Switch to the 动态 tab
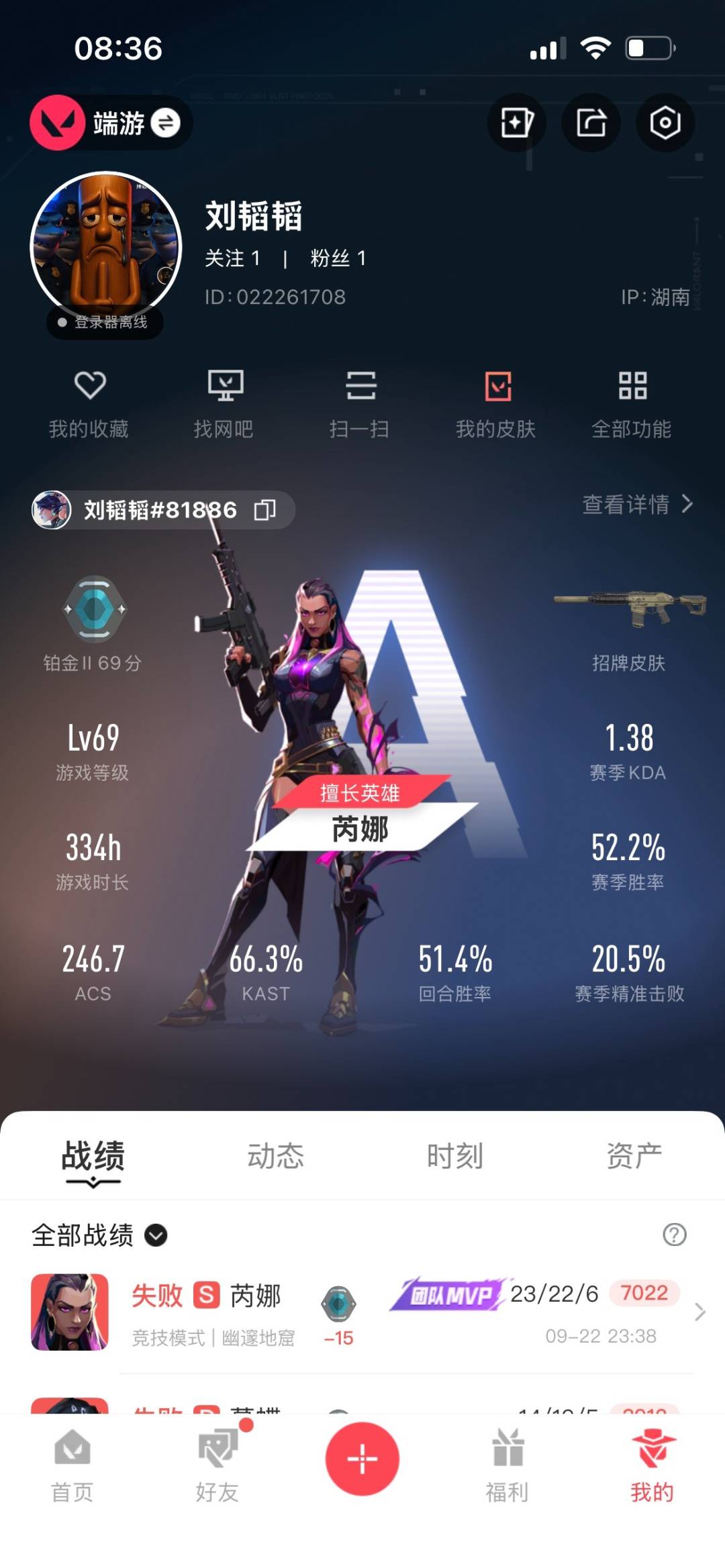Image resolution: width=725 pixels, height=1568 pixels. click(275, 1156)
